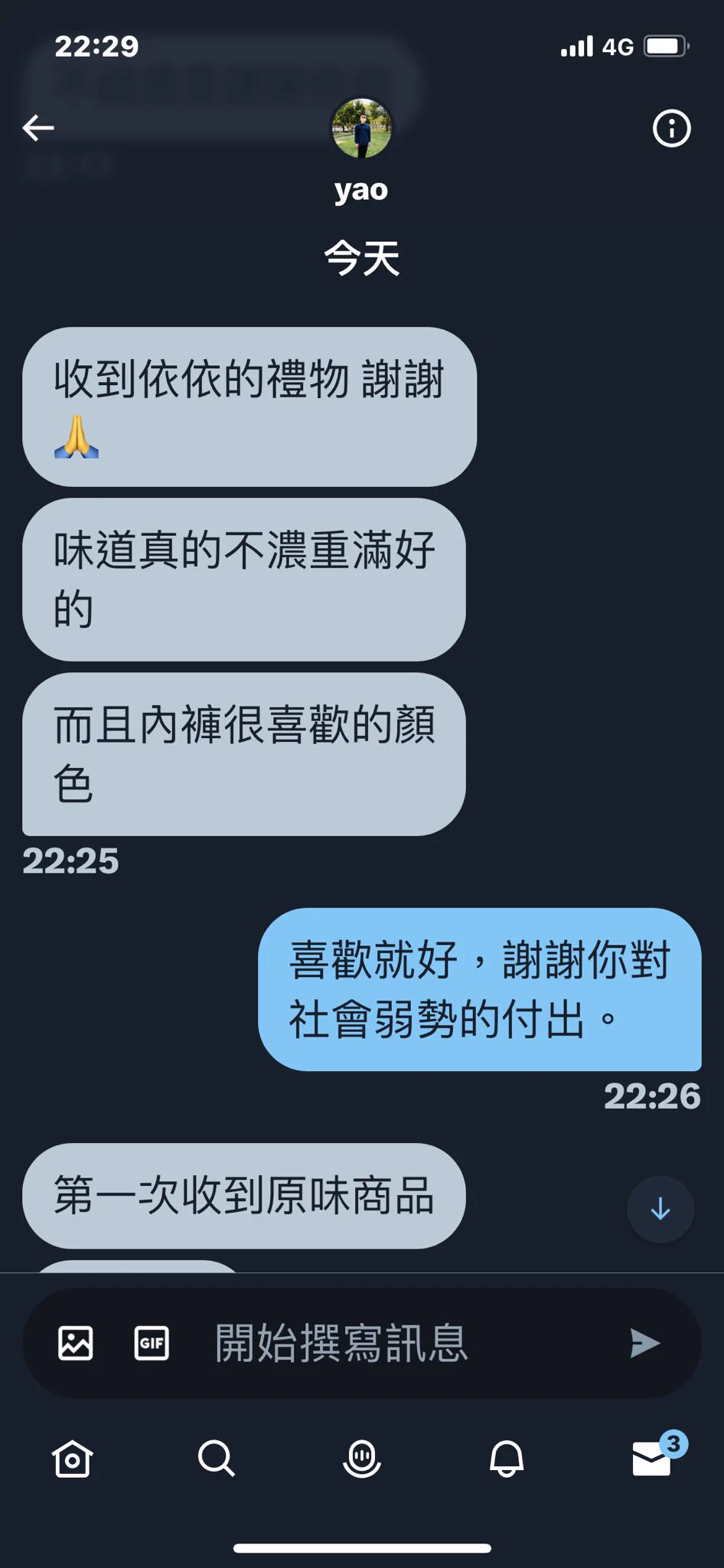Focus the 開始撰寫訊息 message field
Viewport: 724px width, 1568px height.
point(383,1343)
